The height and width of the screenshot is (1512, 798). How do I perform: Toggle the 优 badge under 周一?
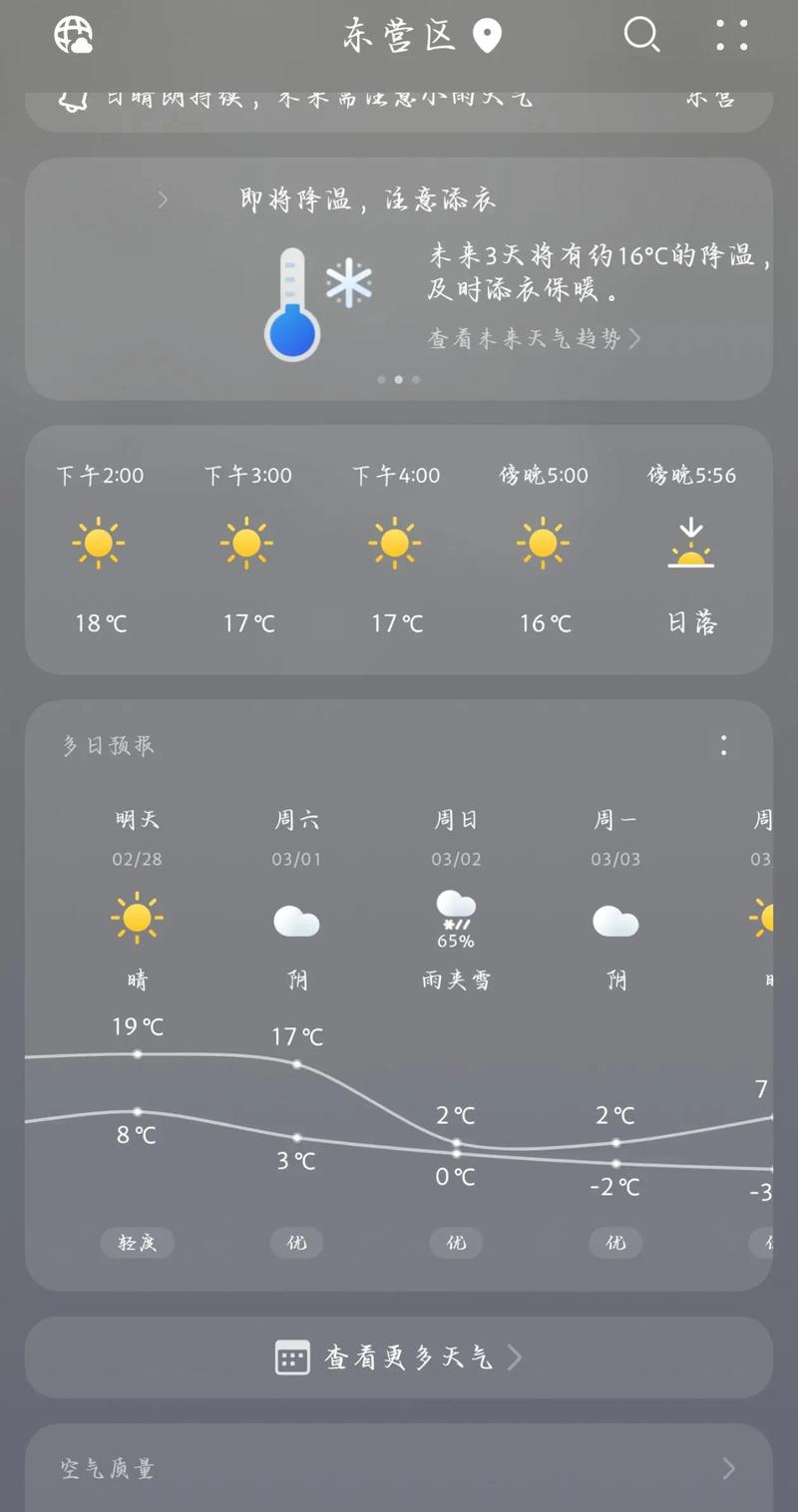615,1243
